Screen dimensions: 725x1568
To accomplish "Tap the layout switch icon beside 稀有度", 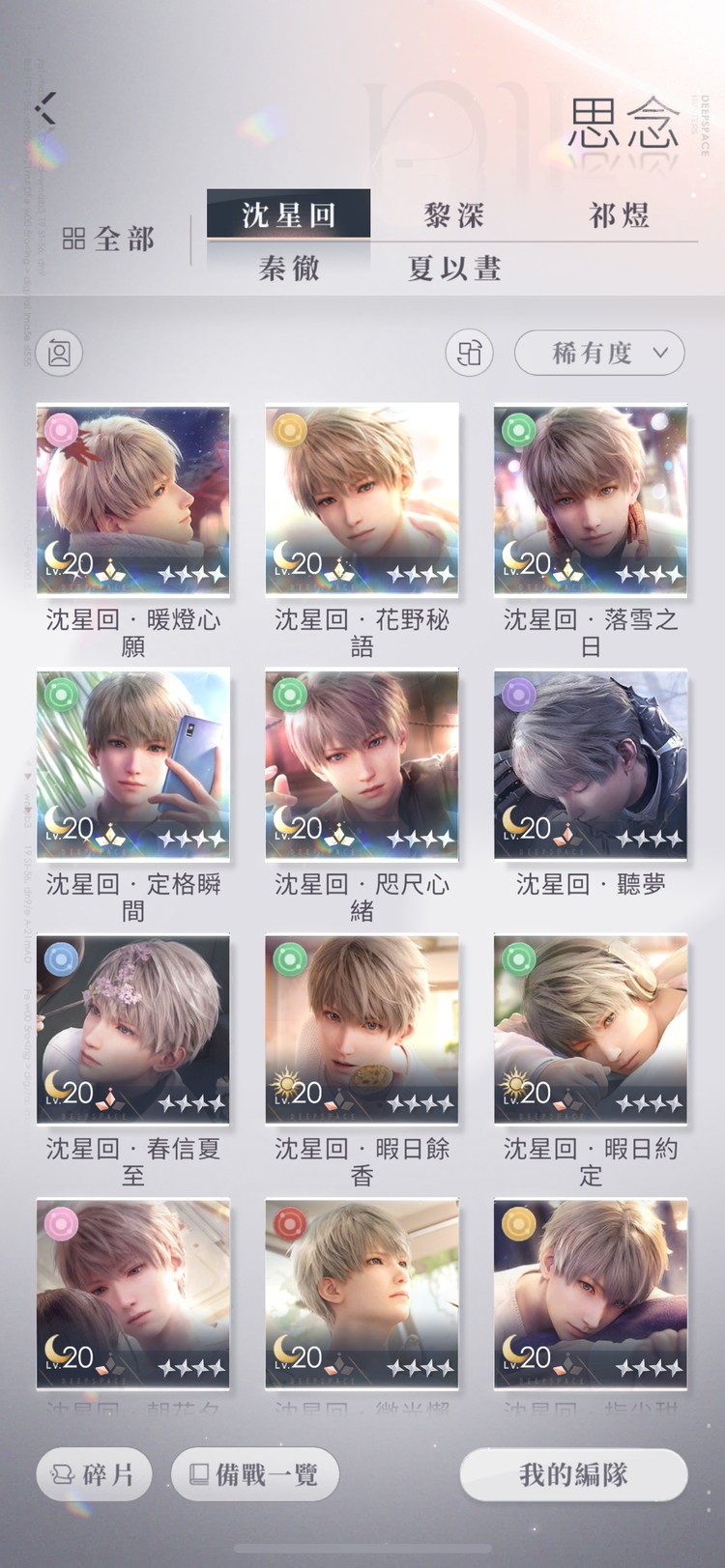I will 469,353.
